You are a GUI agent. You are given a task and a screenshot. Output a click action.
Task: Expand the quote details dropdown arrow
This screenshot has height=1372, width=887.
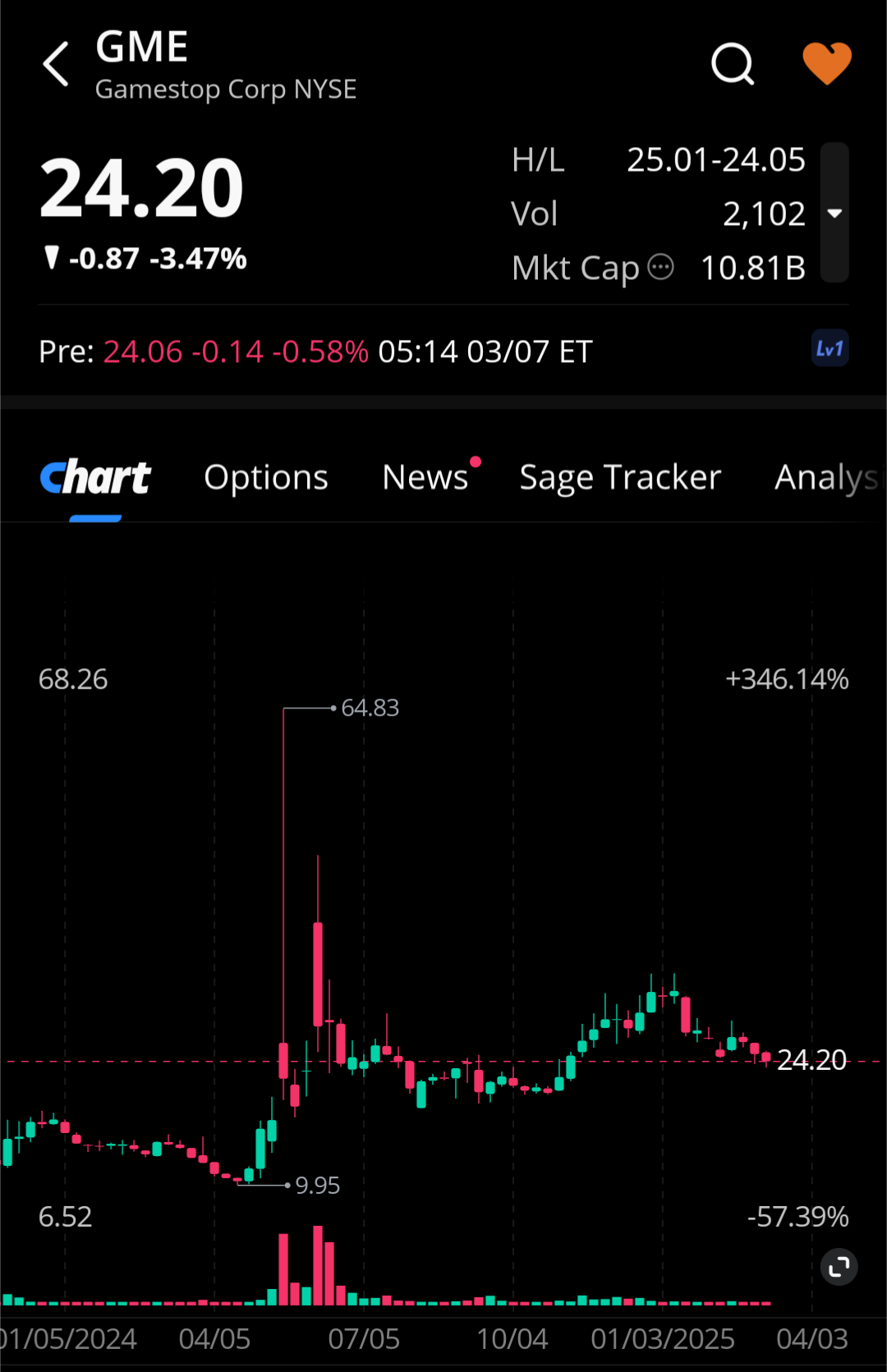coord(834,213)
